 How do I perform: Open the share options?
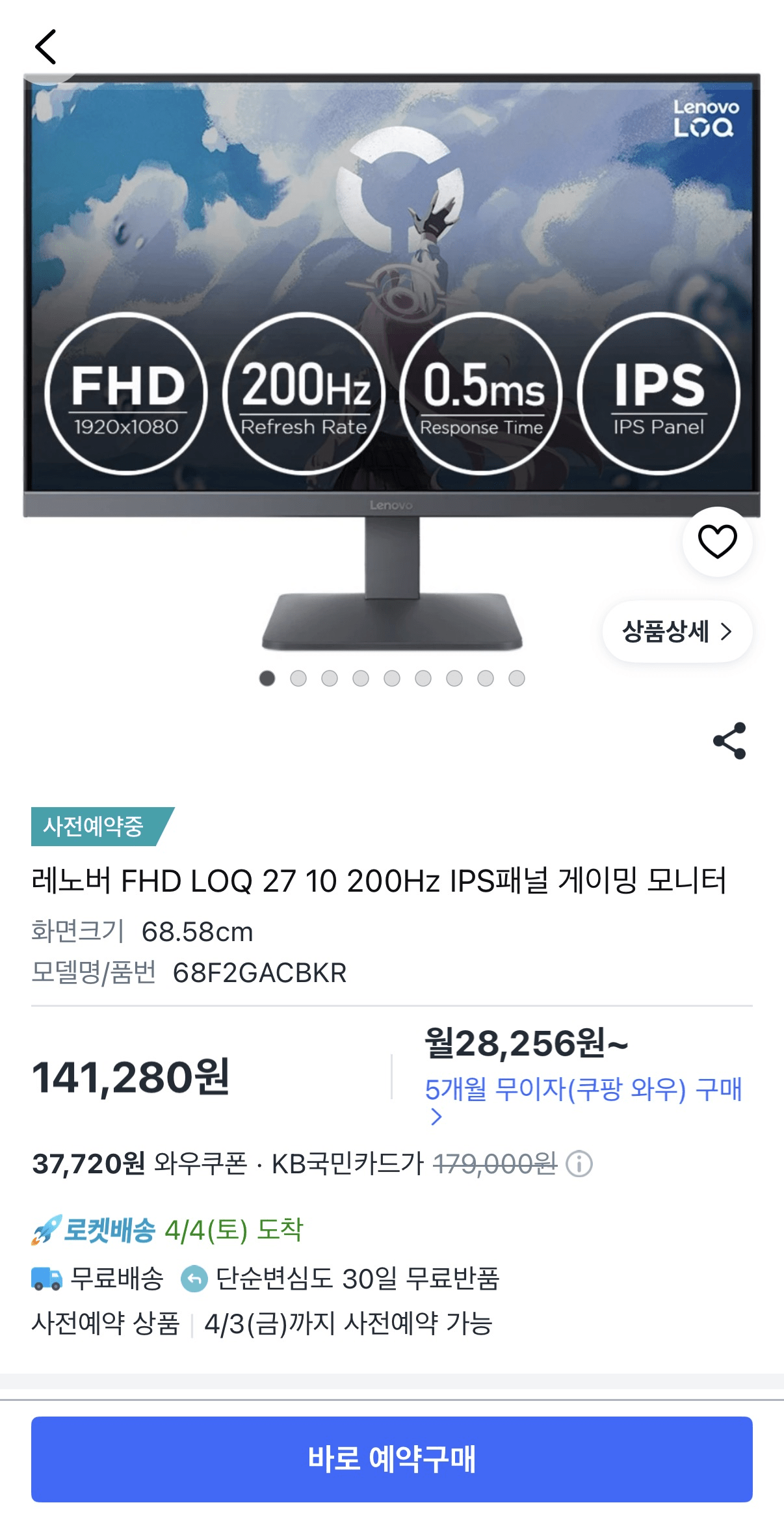coord(728,740)
